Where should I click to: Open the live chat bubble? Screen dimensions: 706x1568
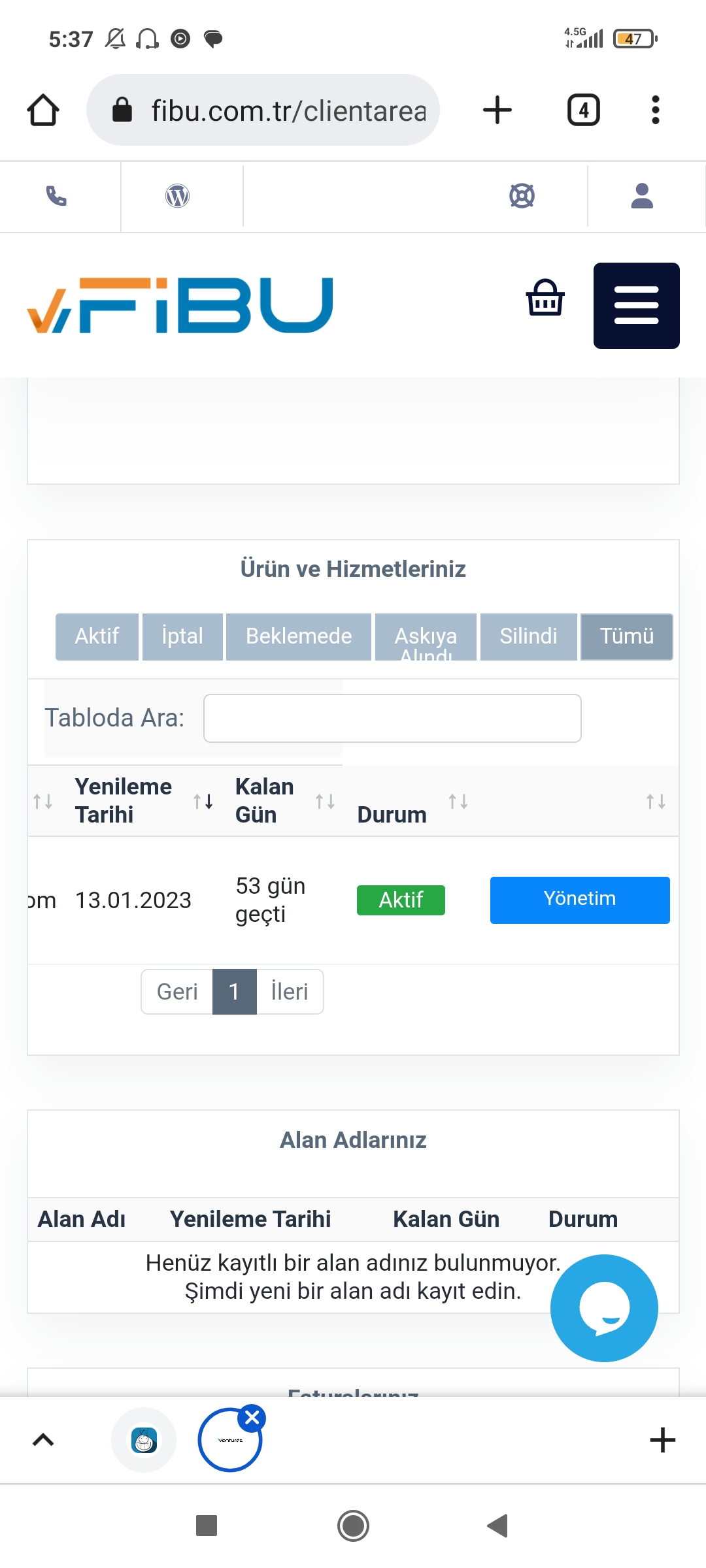point(604,1308)
